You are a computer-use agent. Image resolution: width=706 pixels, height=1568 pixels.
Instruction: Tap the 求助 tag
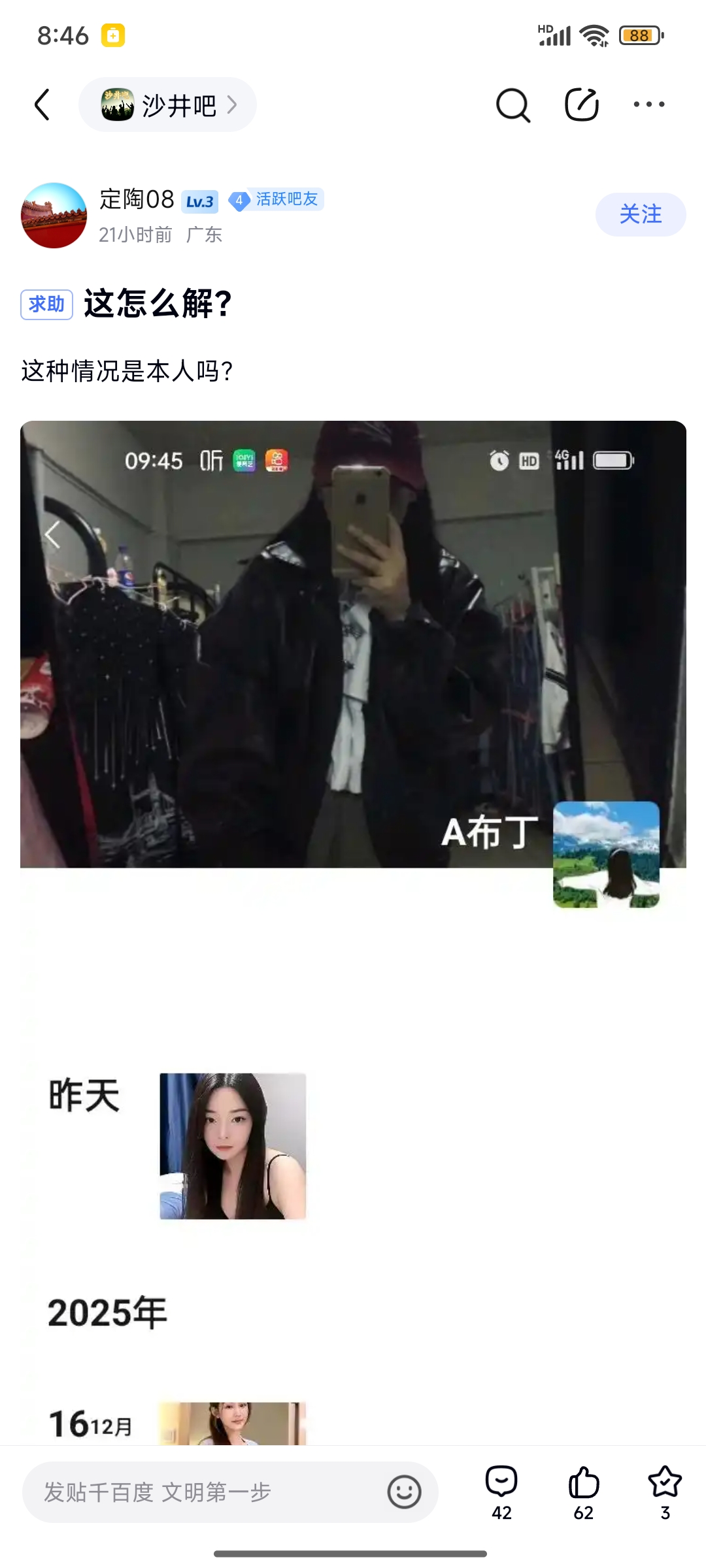point(46,304)
